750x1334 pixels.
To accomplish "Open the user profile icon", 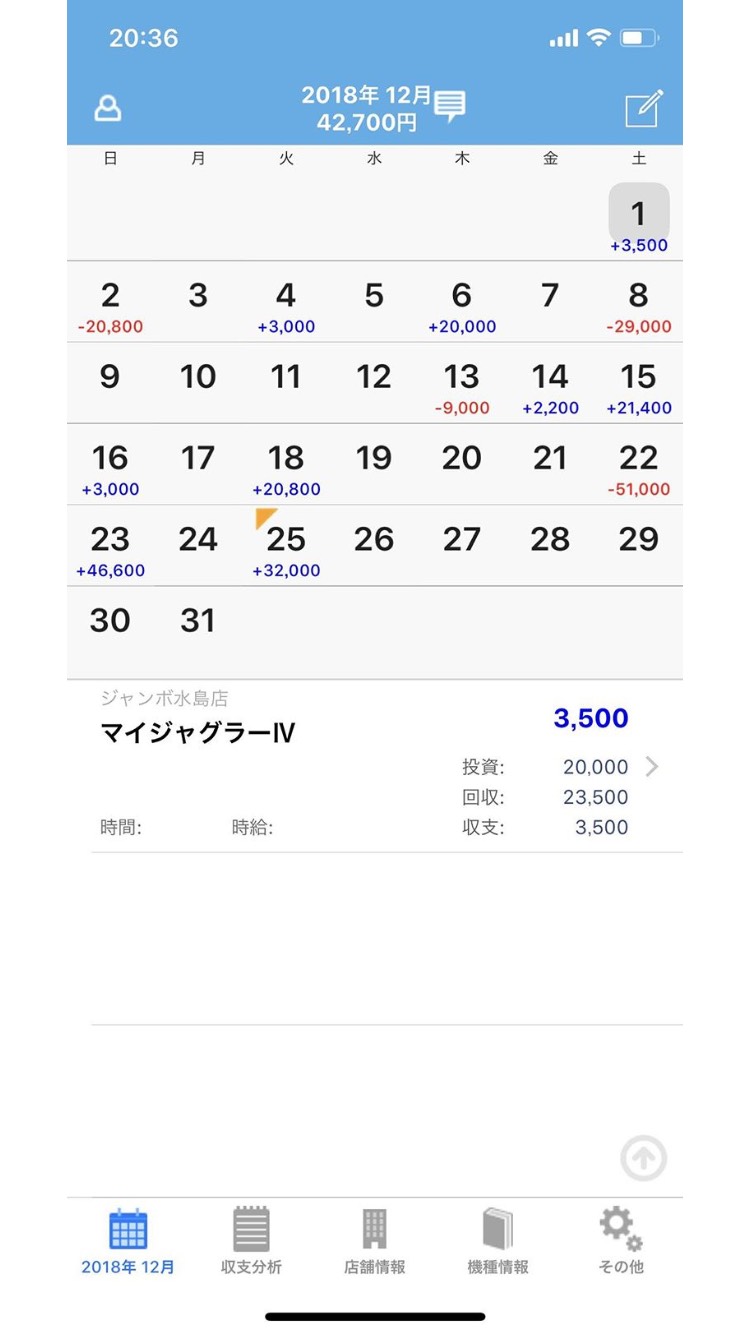I will 108,109.
